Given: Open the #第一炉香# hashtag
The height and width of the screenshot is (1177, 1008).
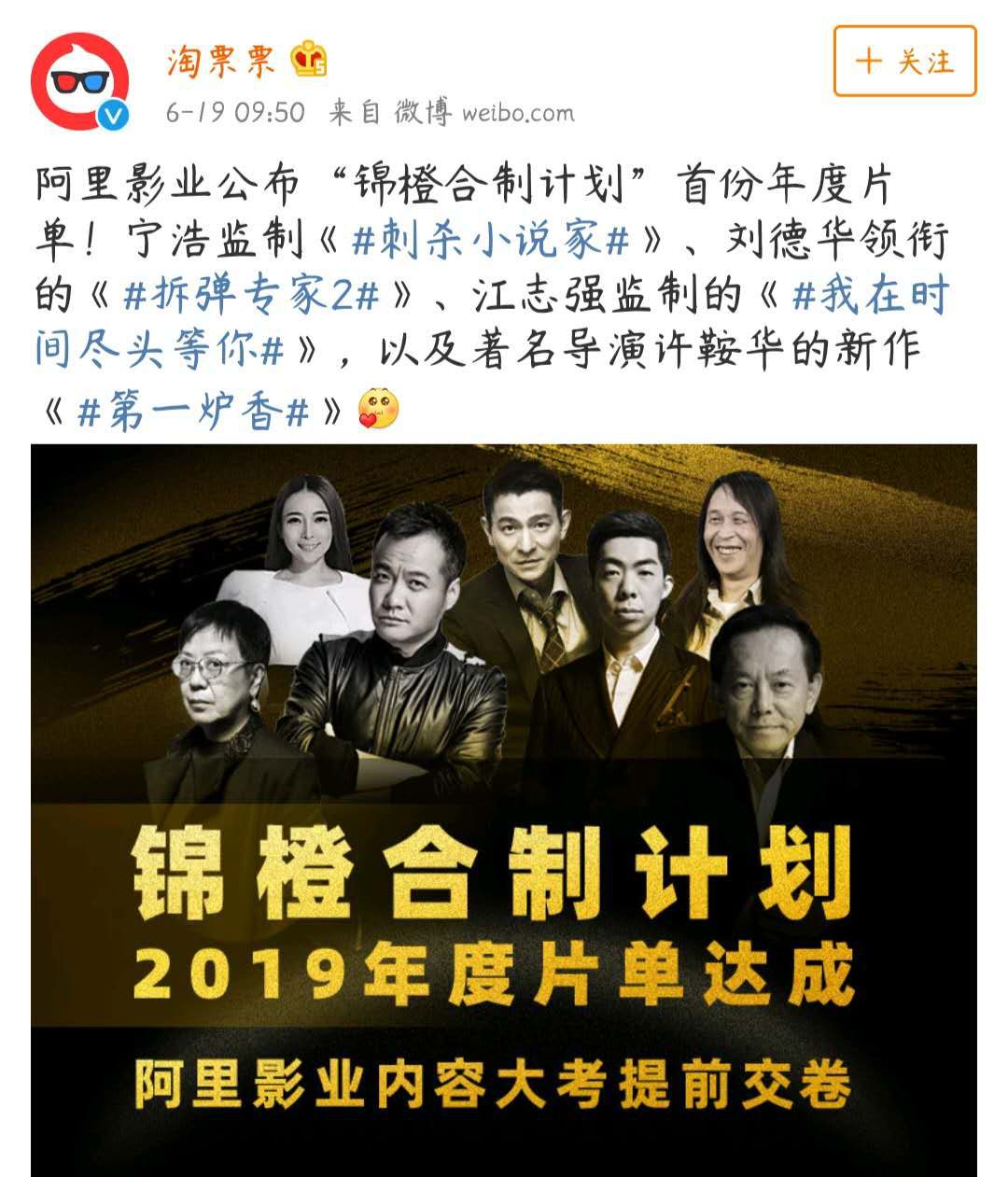Looking at the screenshot, I should [193, 409].
